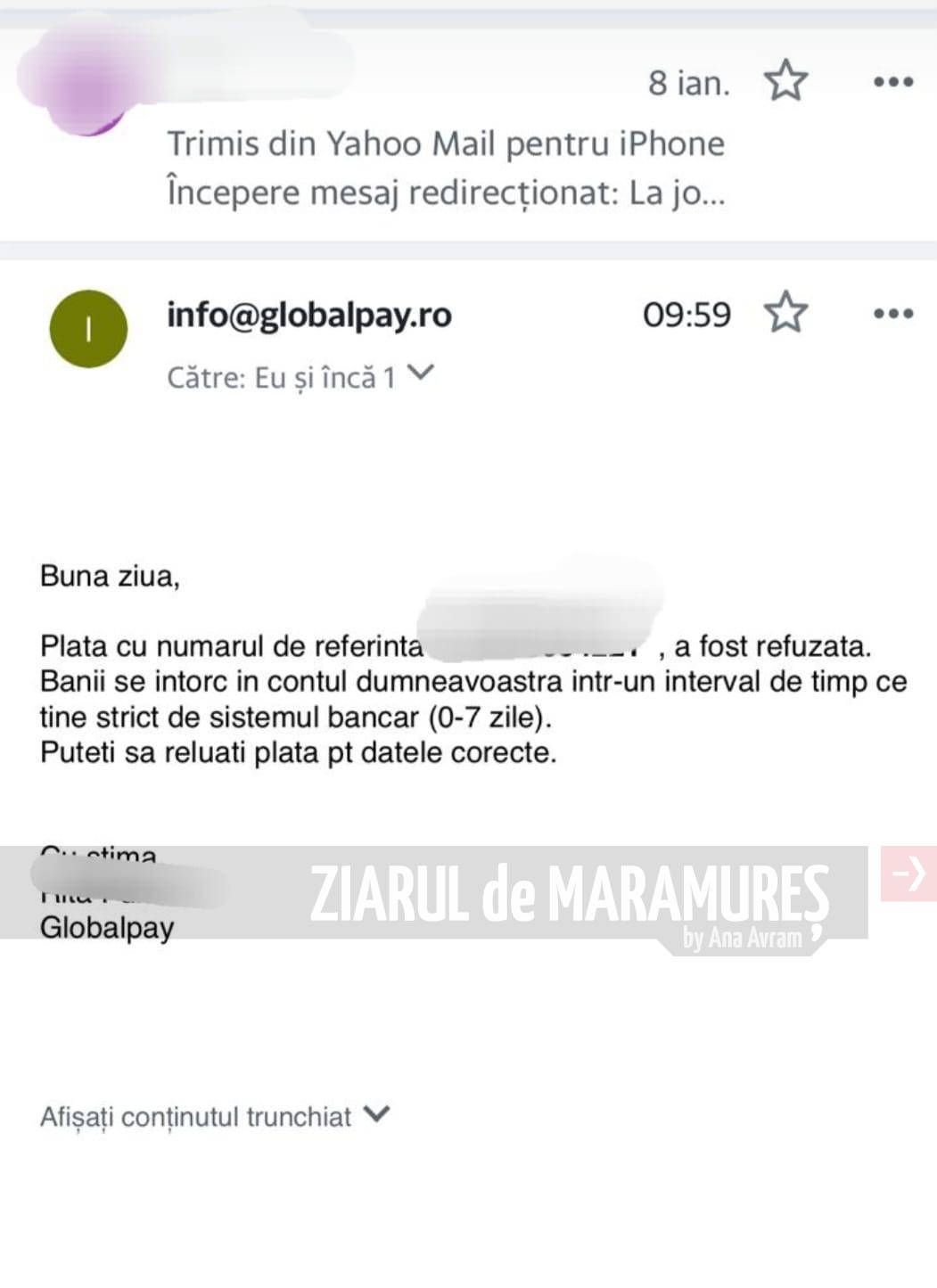Viewport: 937px width, 1288px height.
Task: Expand the collapsed 8 ian. forwarded message
Action: click(446, 168)
